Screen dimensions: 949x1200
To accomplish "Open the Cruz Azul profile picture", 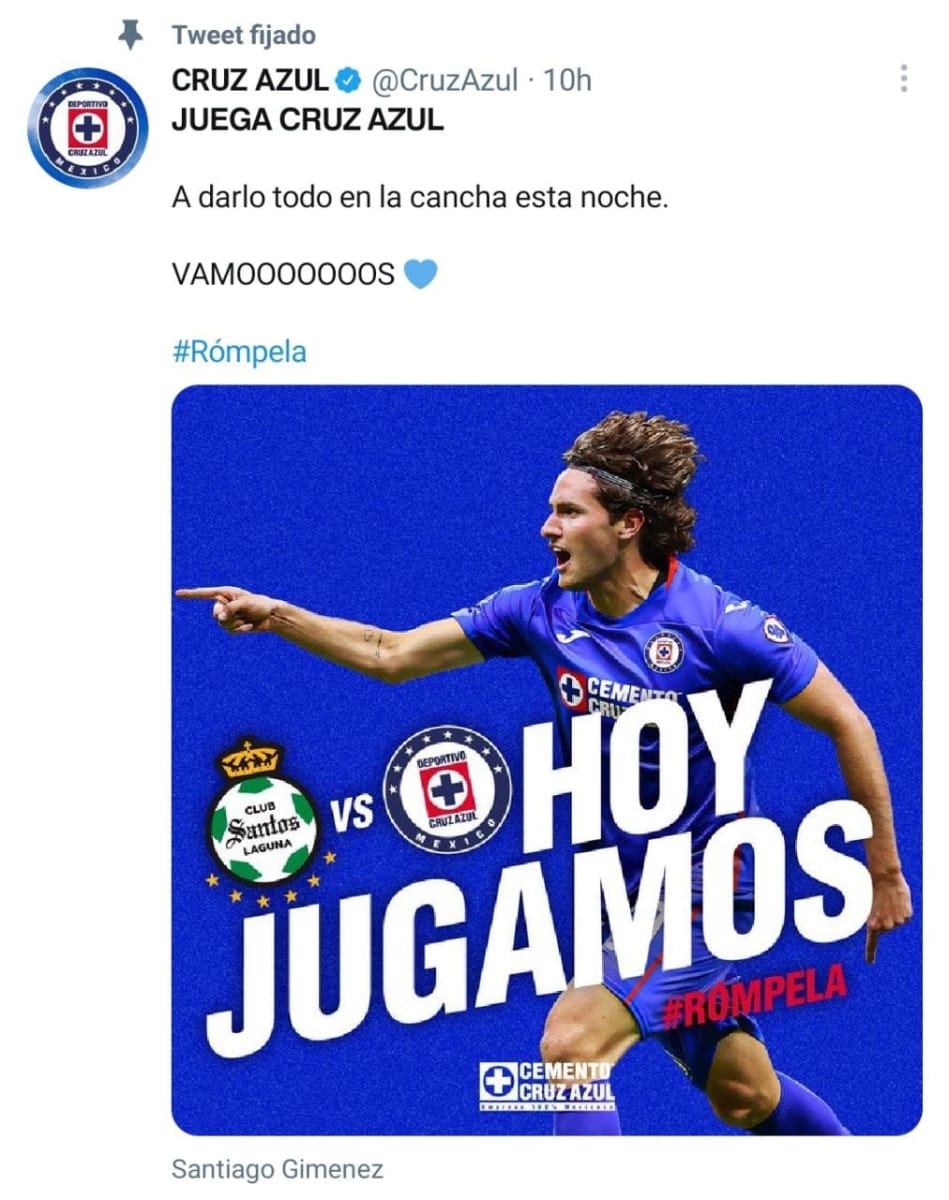I will pyautogui.click(x=88, y=127).
